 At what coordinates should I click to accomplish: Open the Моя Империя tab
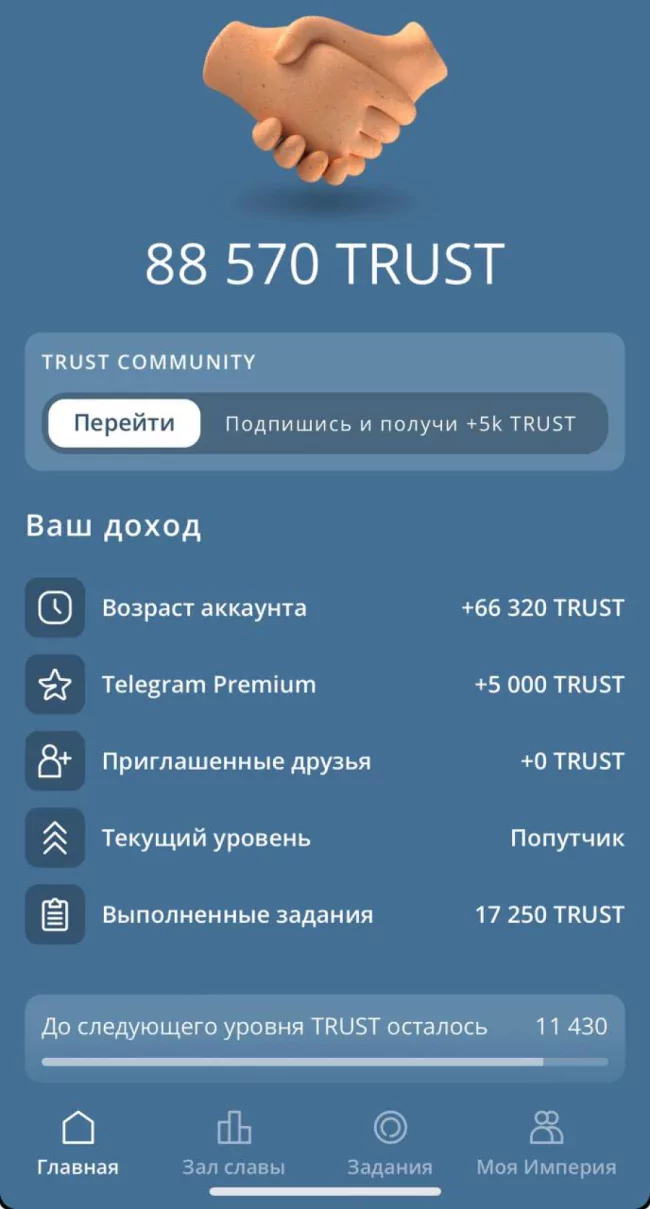[x=546, y=1144]
